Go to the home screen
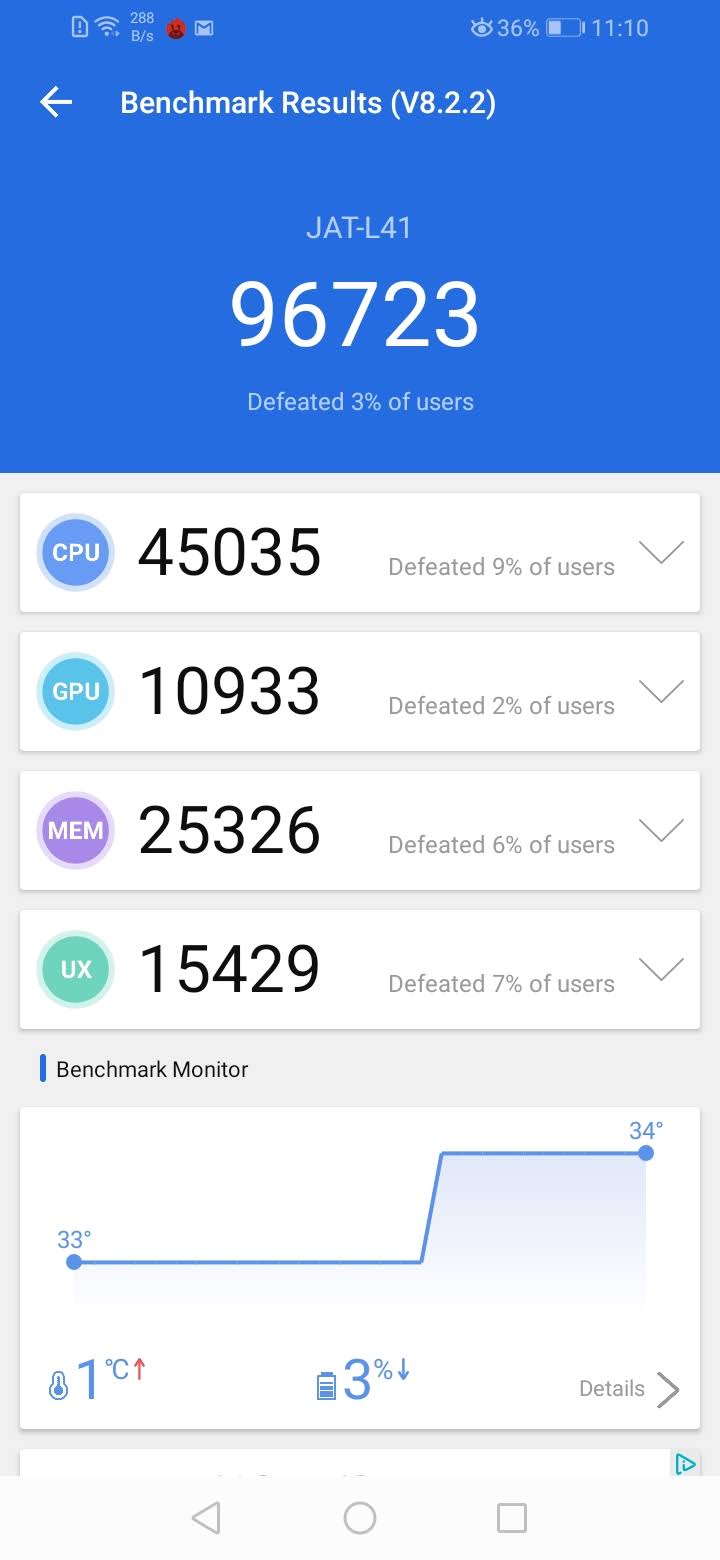This screenshot has width=720, height=1560. 360,1518
